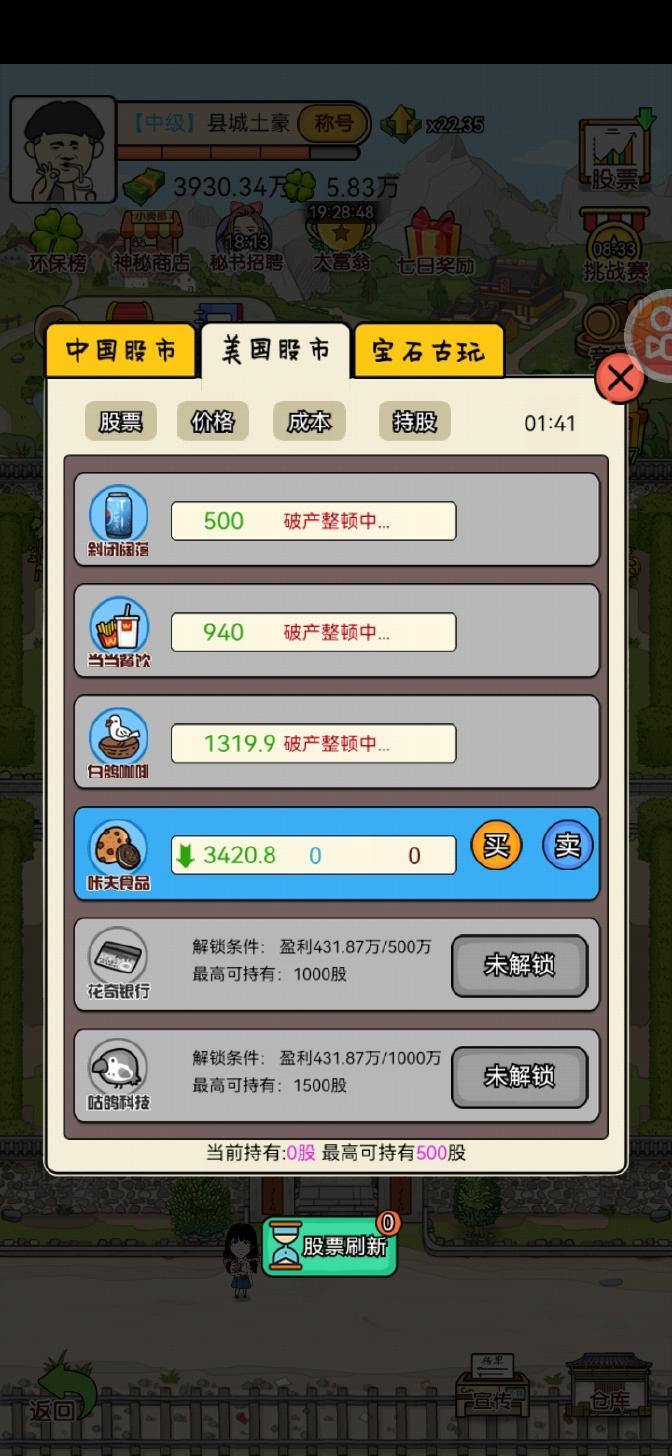
Task: Tap the 股票 column header
Action: 120,422
